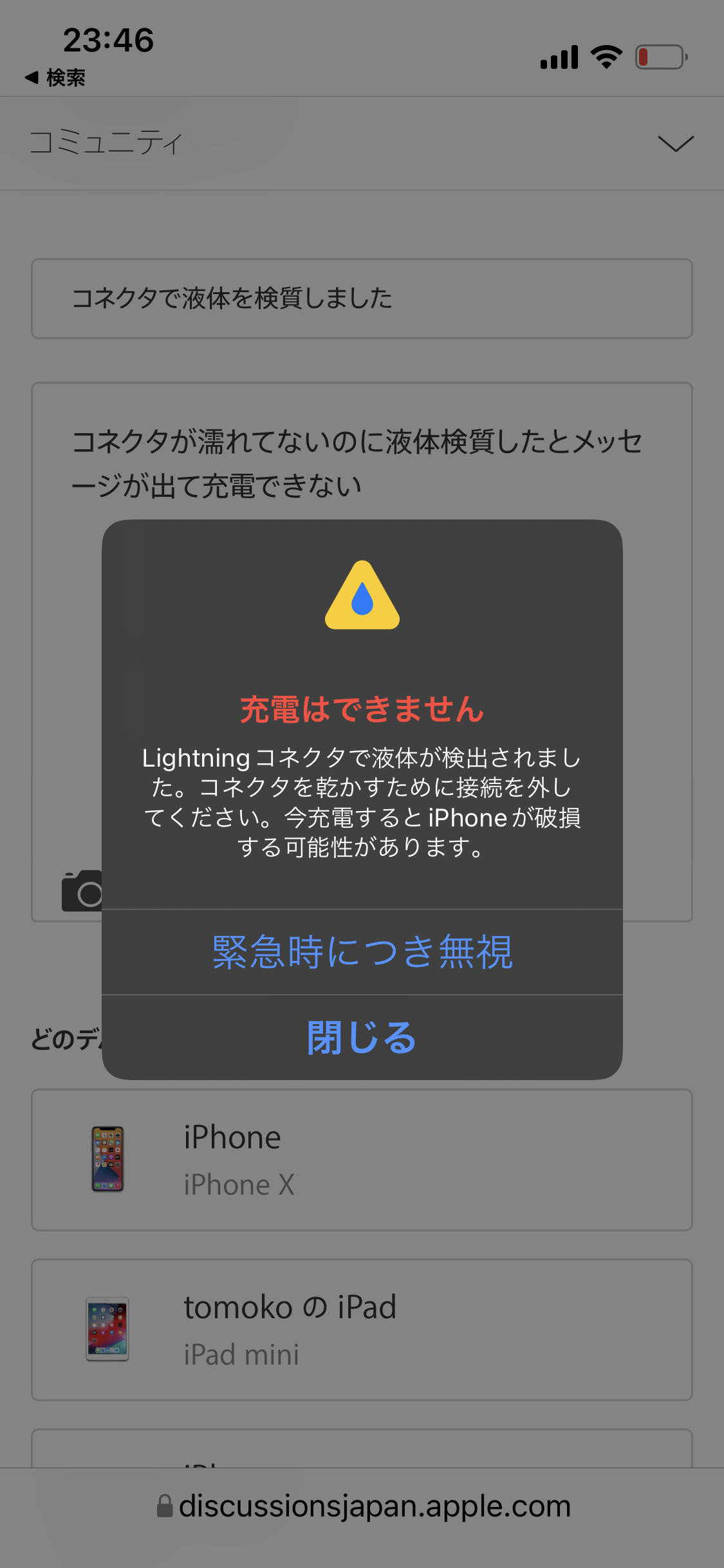Viewport: 724px width, 1568px height.
Task: Tap 緊急時につき無視 to override the warning
Action: [362, 952]
